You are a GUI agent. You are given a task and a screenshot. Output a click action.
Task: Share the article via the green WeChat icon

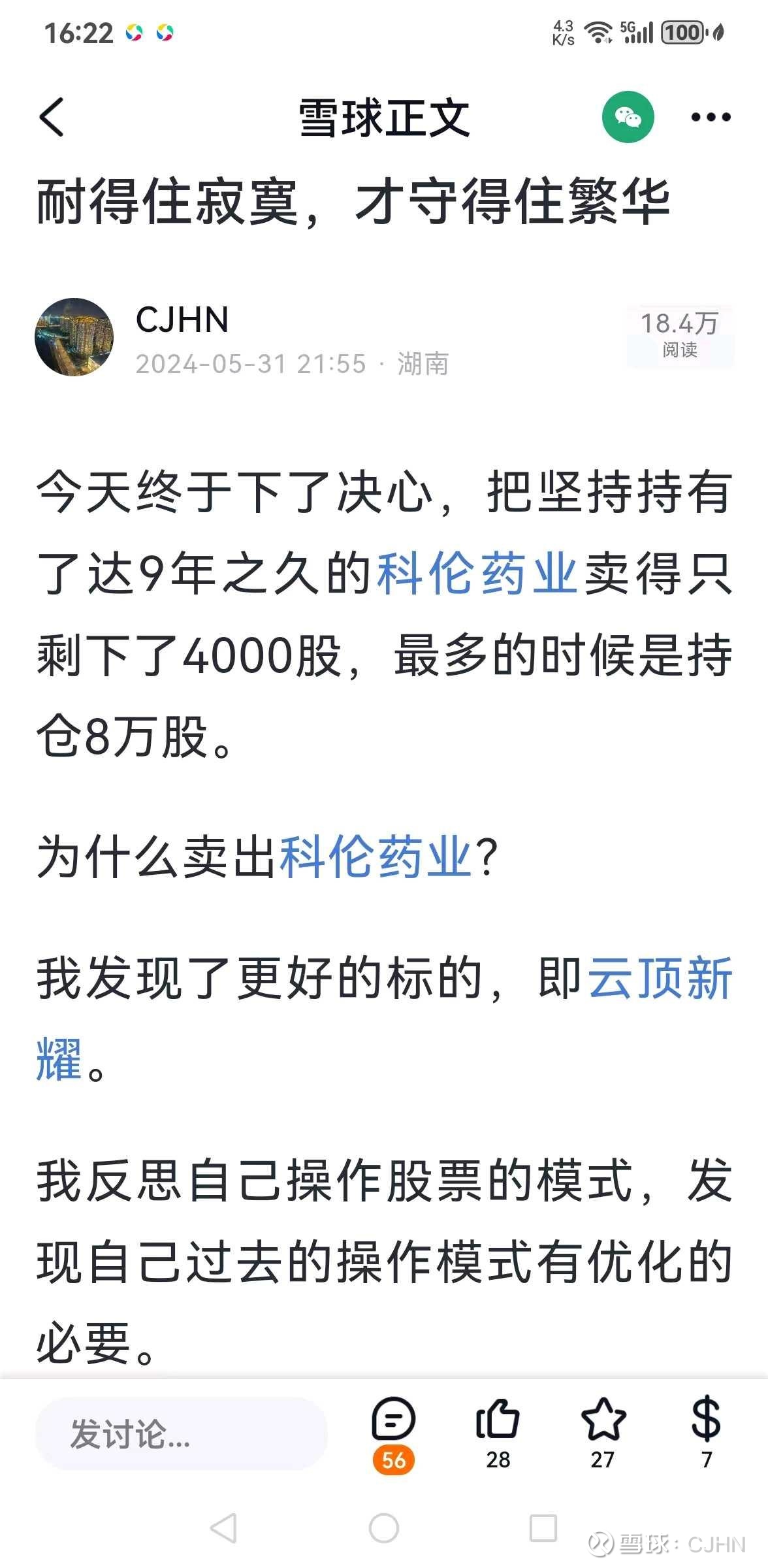[x=628, y=117]
